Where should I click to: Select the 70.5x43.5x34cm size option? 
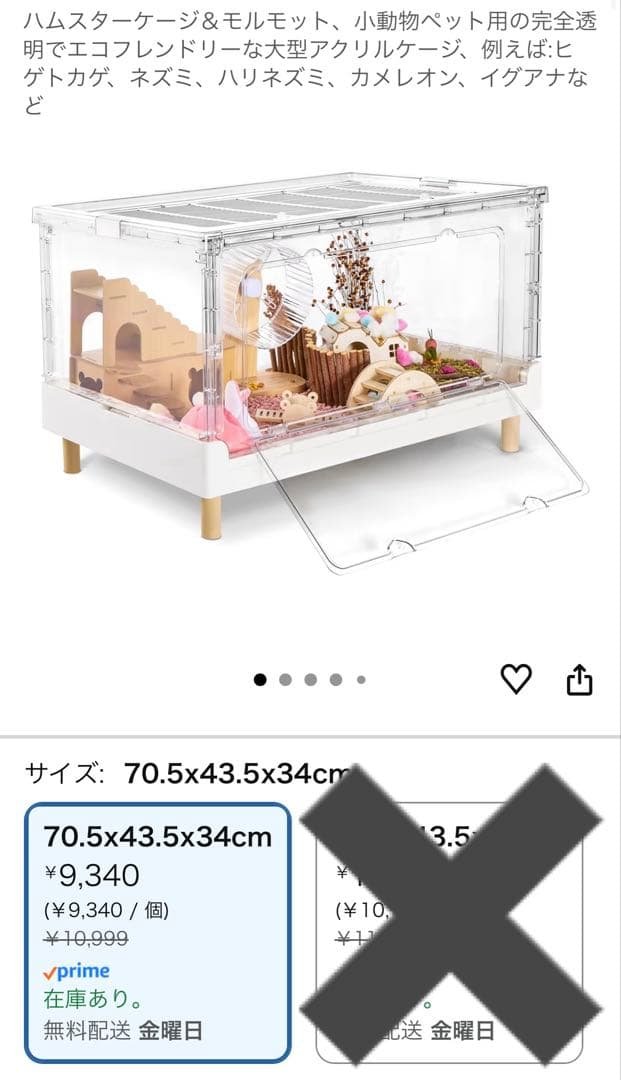tap(158, 932)
